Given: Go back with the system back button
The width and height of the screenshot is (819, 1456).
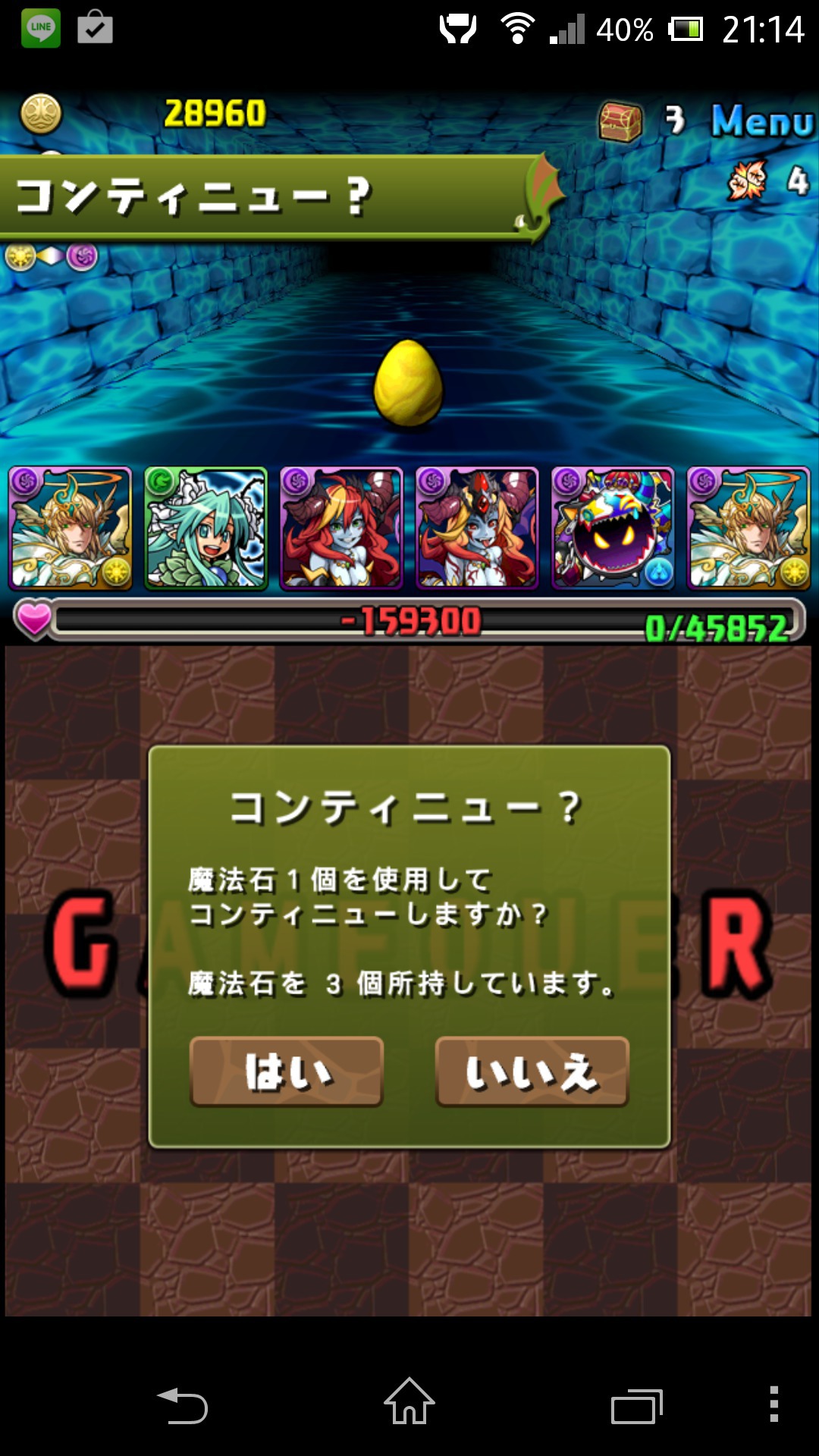Looking at the screenshot, I should click(x=182, y=1406).
